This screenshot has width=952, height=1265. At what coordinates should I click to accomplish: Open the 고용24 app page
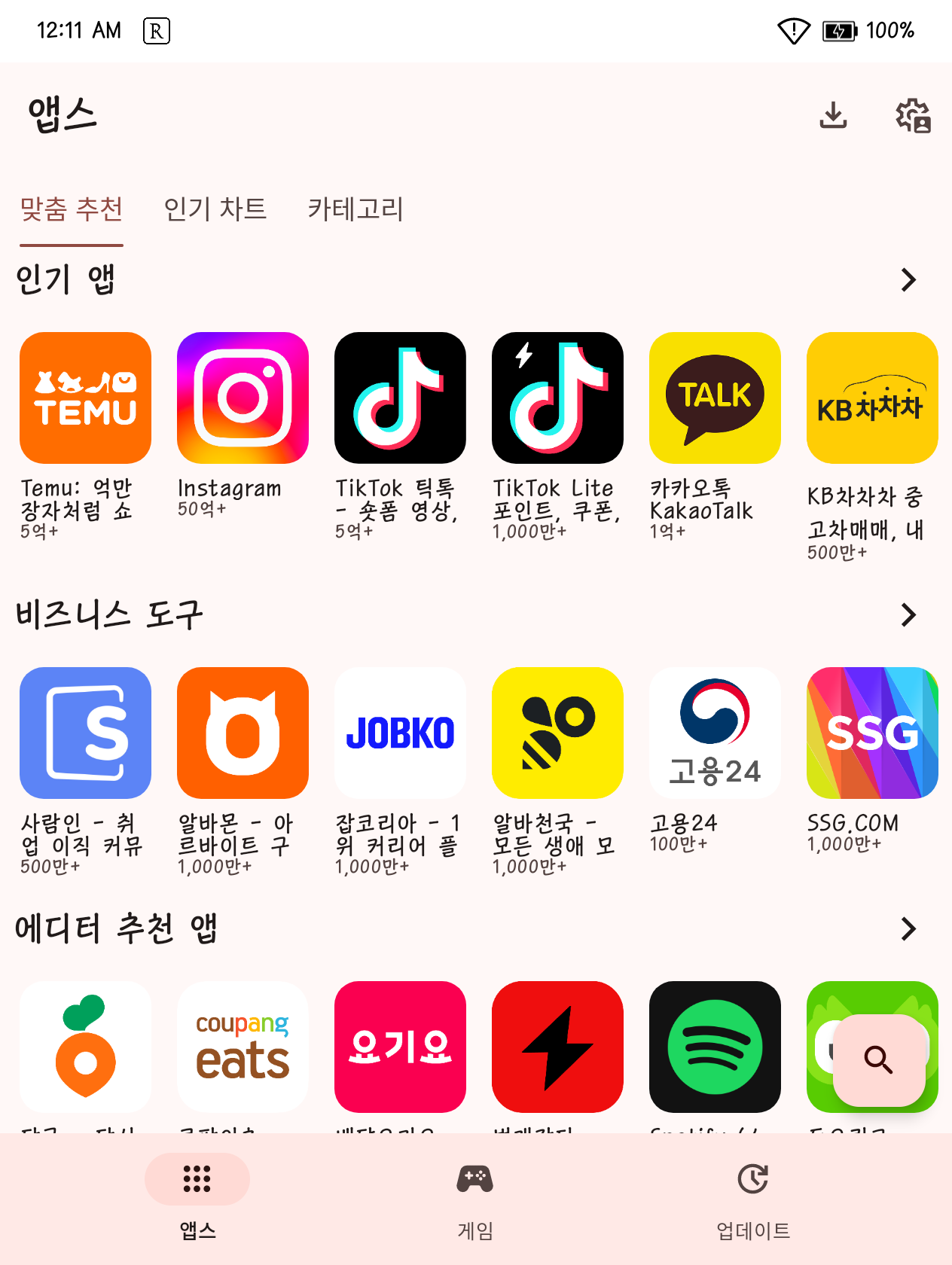pos(715,733)
